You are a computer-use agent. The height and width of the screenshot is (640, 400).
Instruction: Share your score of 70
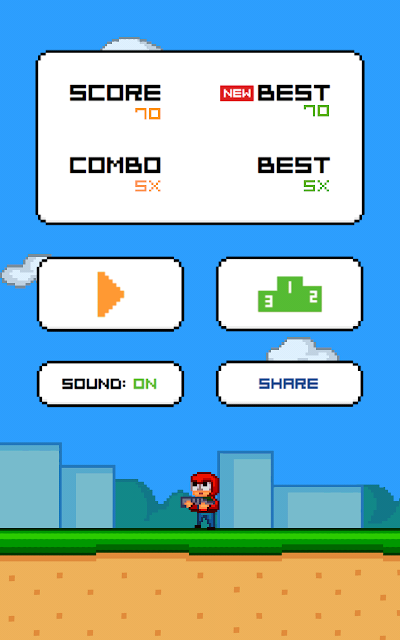coord(289,384)
